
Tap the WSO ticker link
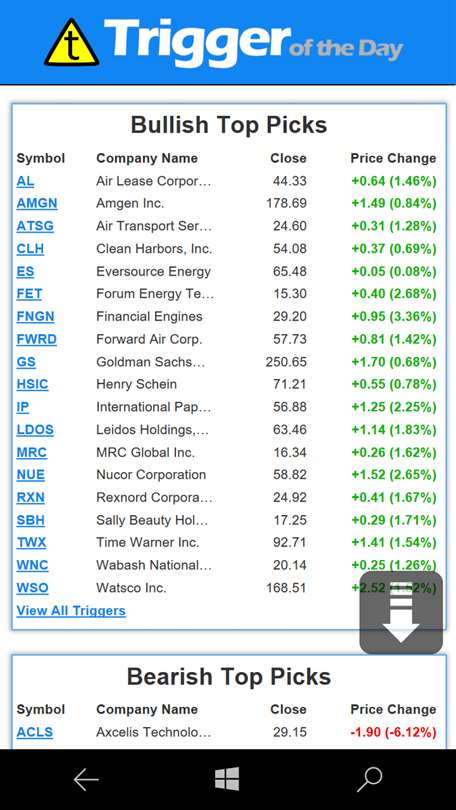coord(32,588)
